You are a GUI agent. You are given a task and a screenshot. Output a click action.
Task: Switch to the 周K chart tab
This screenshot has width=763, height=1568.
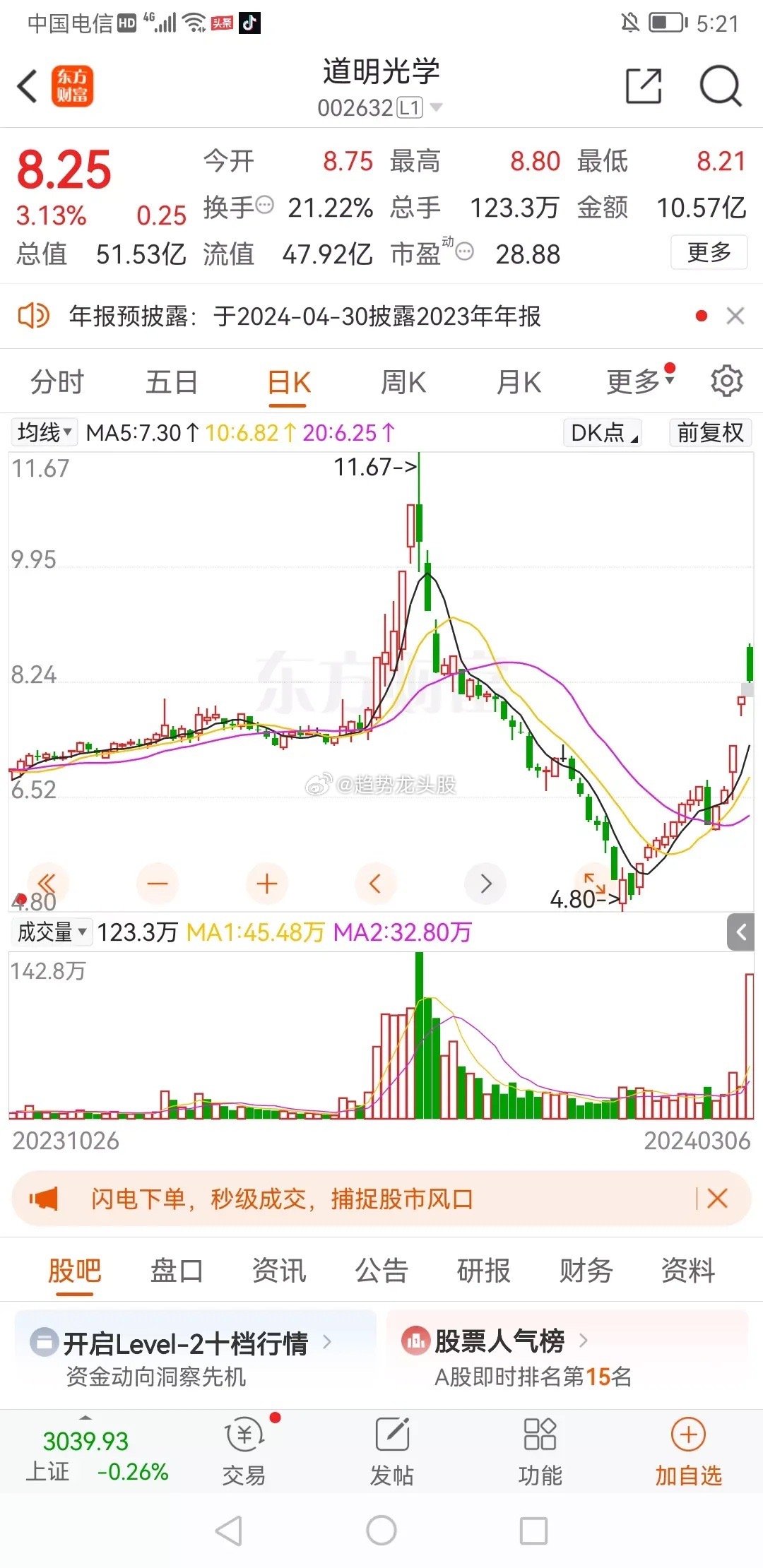(403, 382)
